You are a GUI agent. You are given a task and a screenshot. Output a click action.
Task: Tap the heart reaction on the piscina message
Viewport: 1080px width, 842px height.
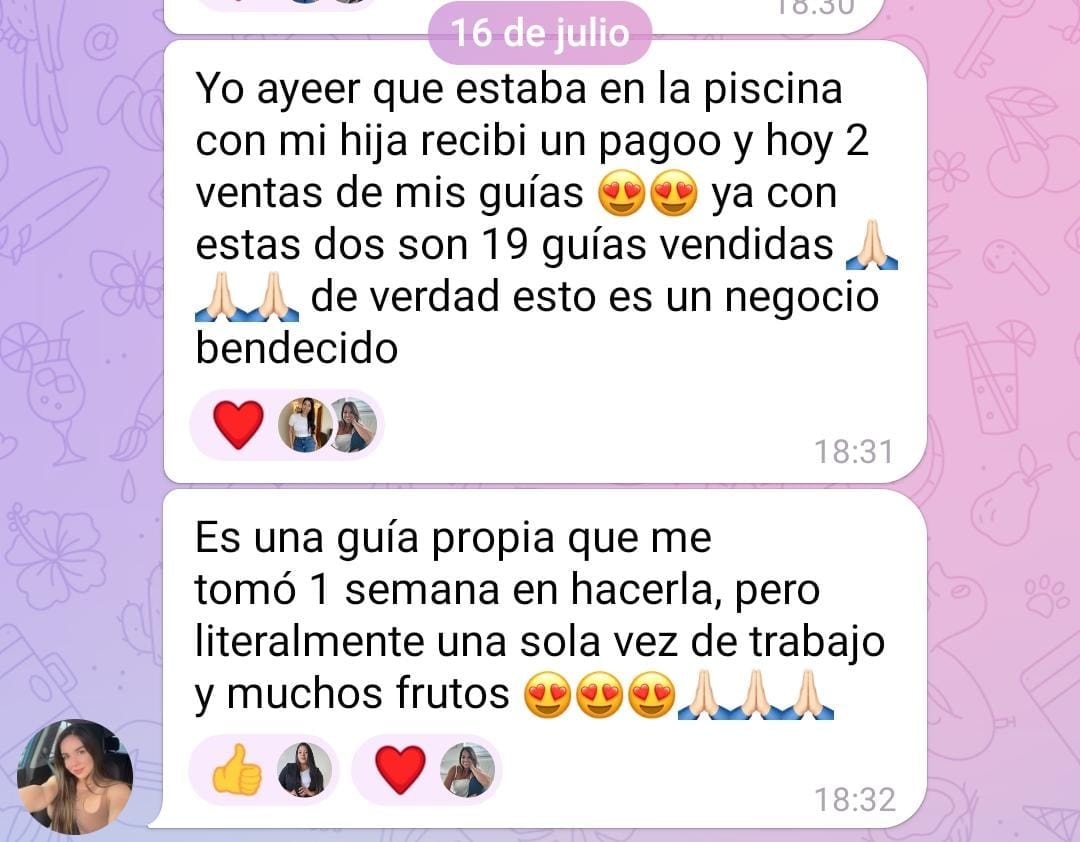coord(238,424)
